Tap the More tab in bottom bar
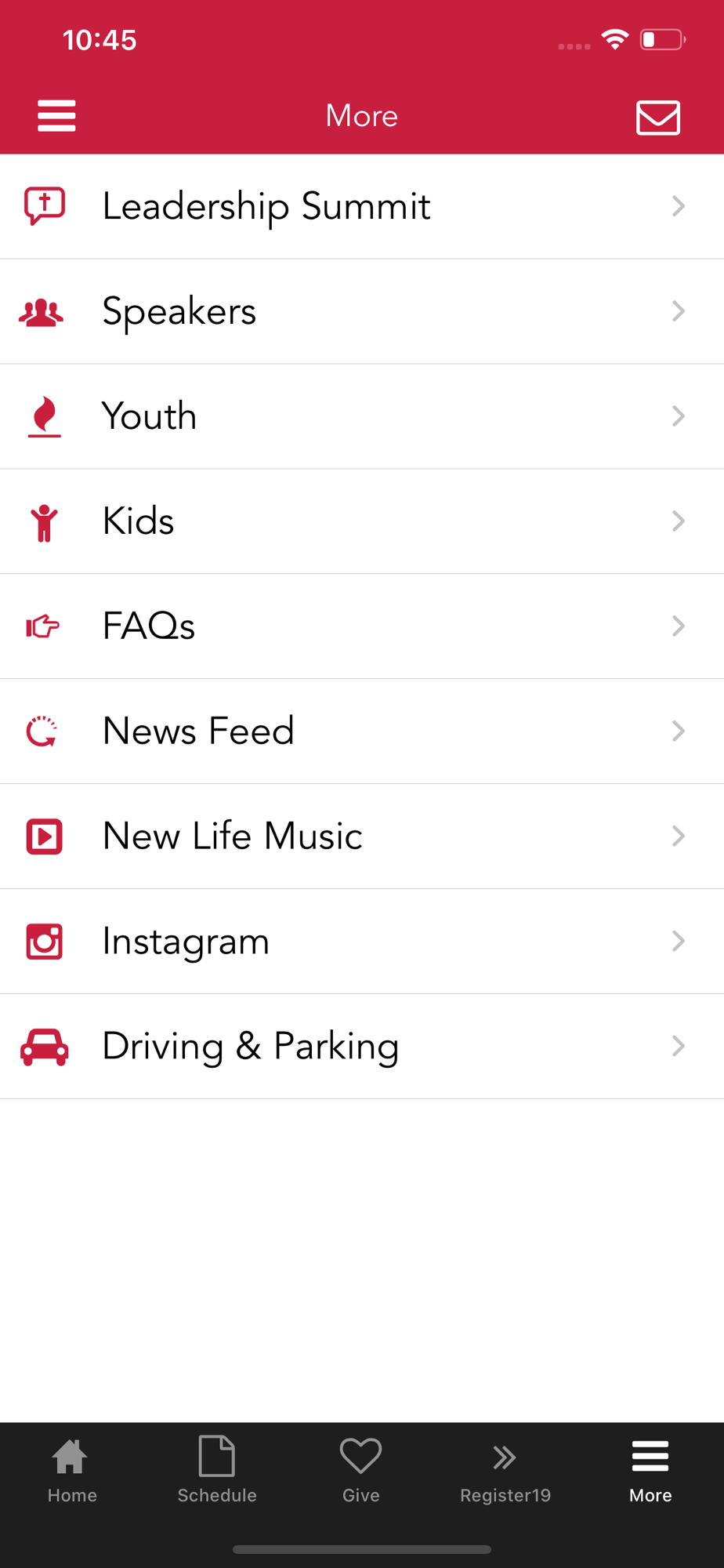 650,1471
